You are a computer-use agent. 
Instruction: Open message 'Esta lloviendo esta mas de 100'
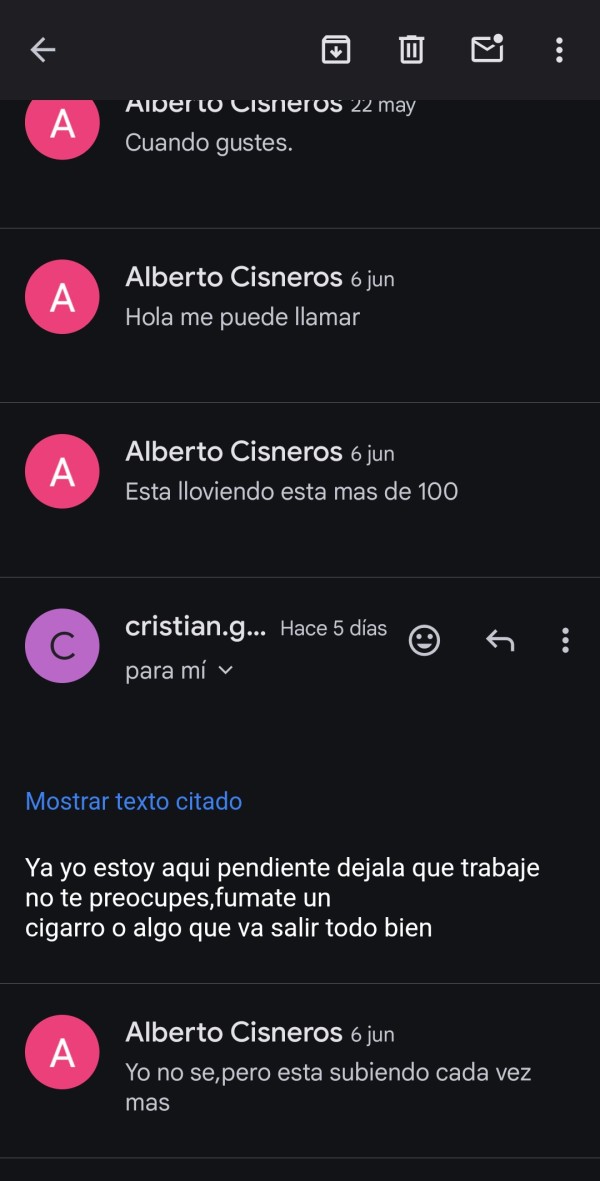tap(300, 475)
